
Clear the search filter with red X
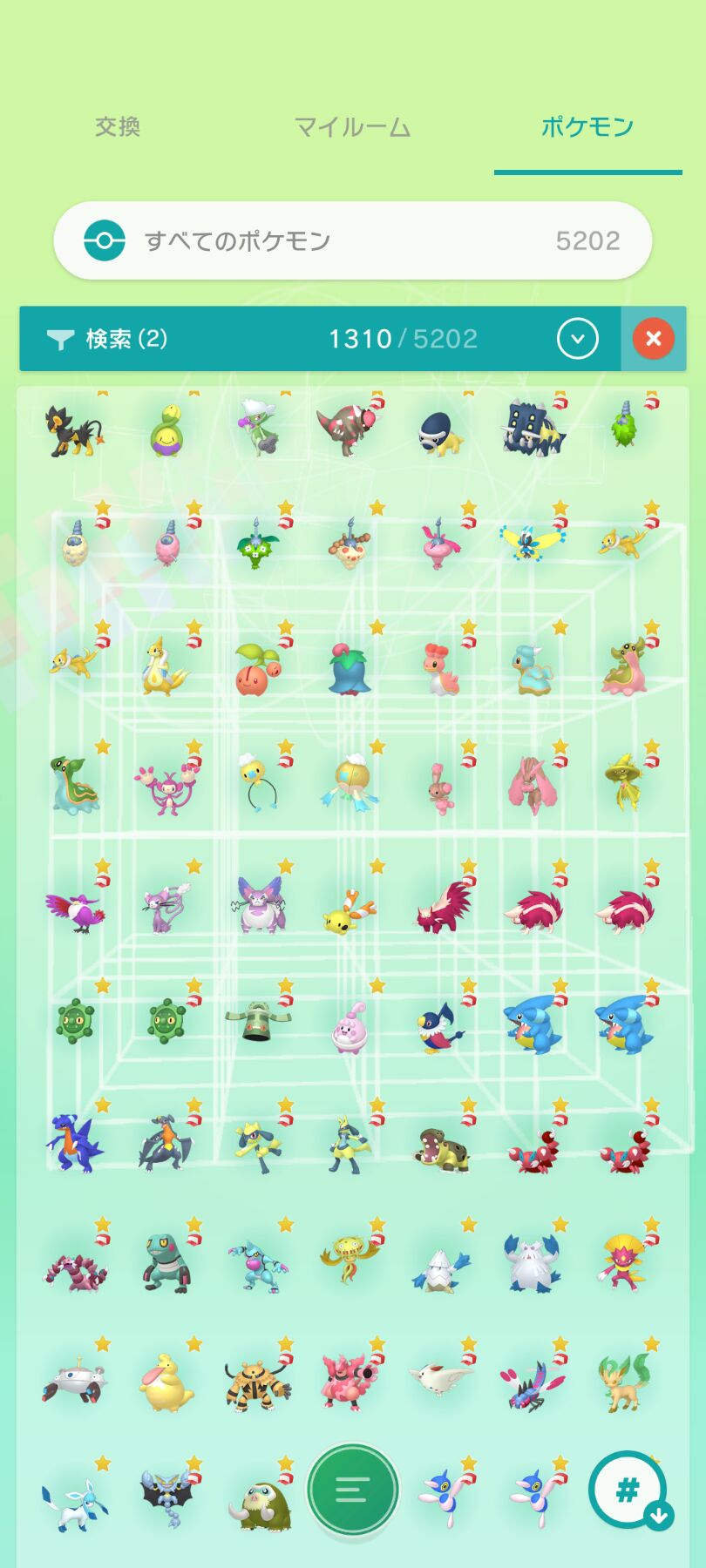(654, 339)
